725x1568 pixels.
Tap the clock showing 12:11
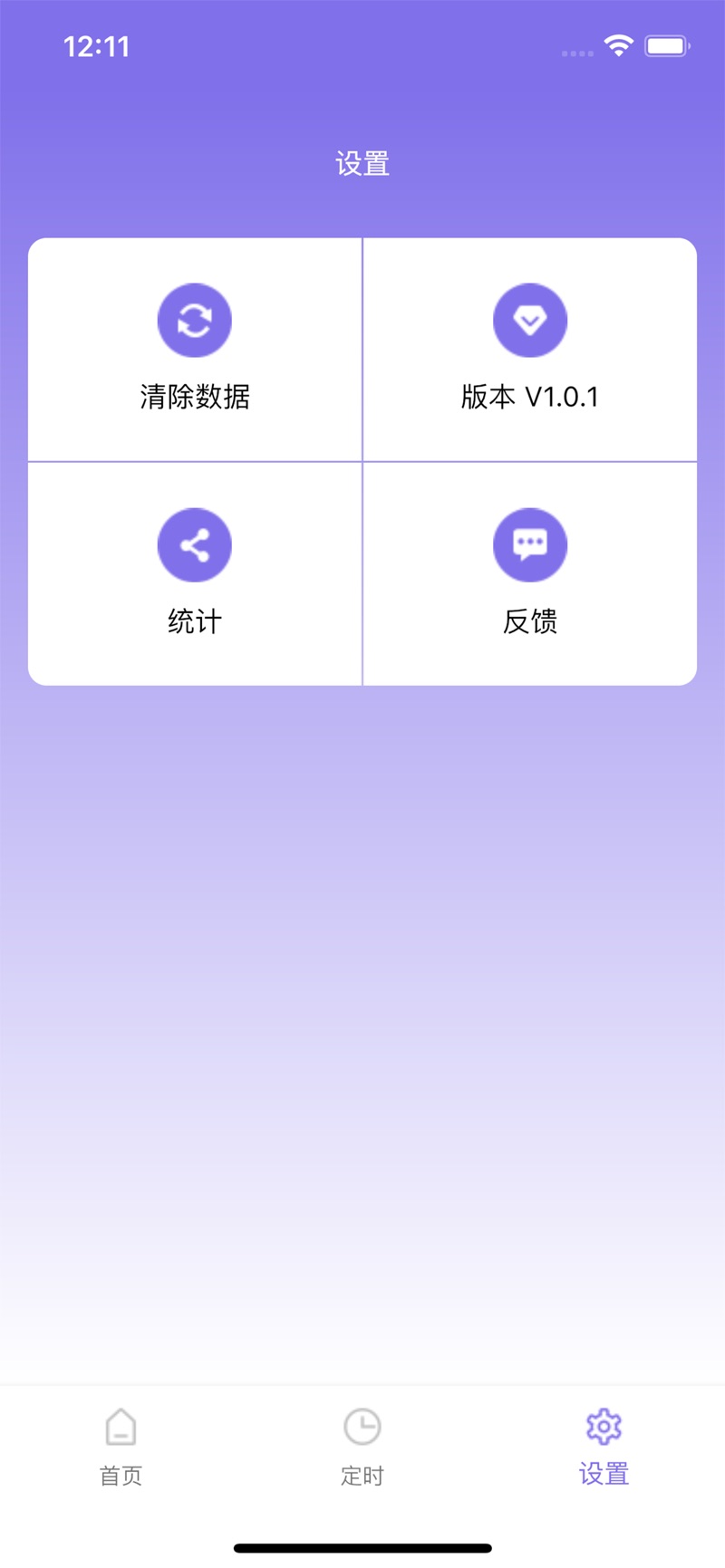[x=97, y=46]
